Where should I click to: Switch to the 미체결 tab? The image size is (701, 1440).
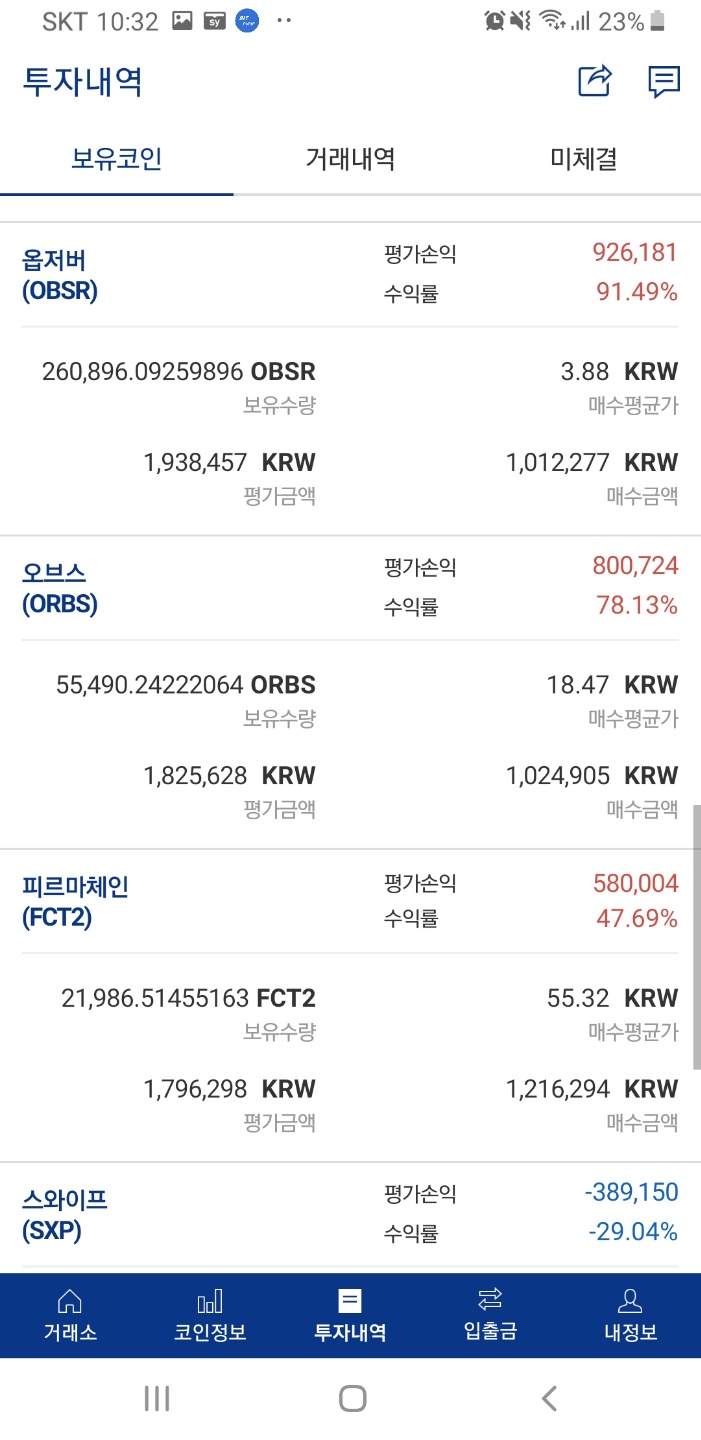point(583,158)
